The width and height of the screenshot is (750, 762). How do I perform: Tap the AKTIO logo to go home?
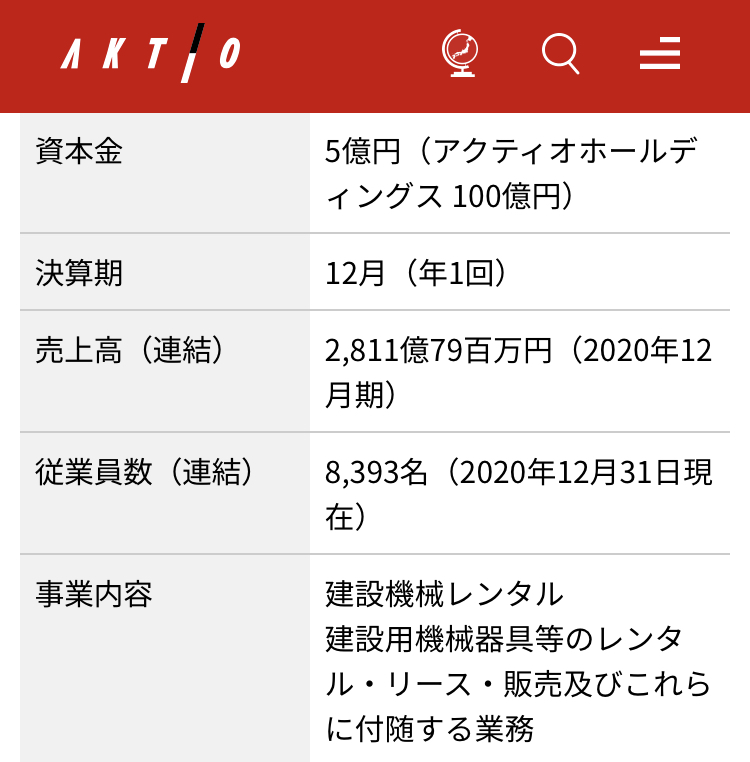click(151, 53)
